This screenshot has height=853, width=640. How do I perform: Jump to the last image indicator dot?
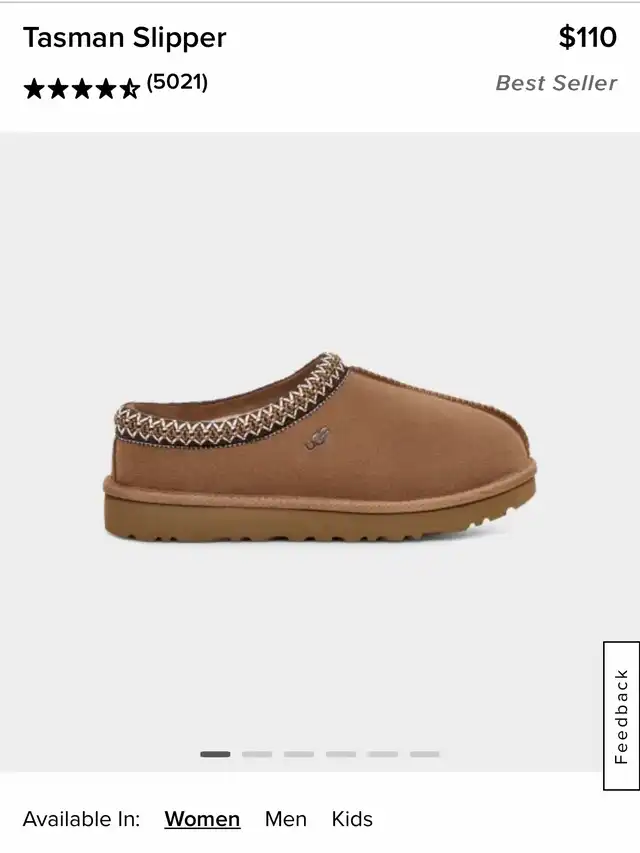(x=424, y=754)
